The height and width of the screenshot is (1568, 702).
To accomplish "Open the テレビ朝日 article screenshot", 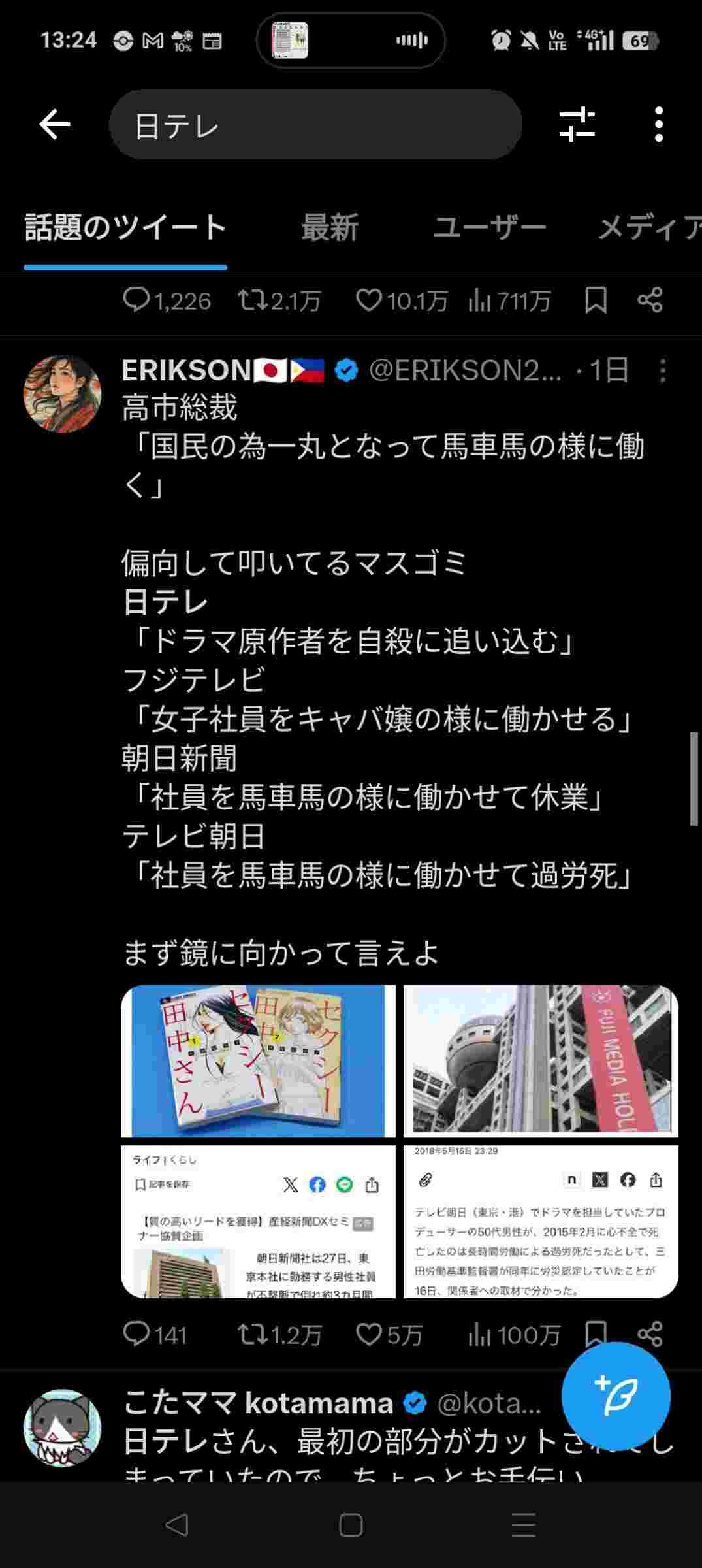I will (541, 1221).
